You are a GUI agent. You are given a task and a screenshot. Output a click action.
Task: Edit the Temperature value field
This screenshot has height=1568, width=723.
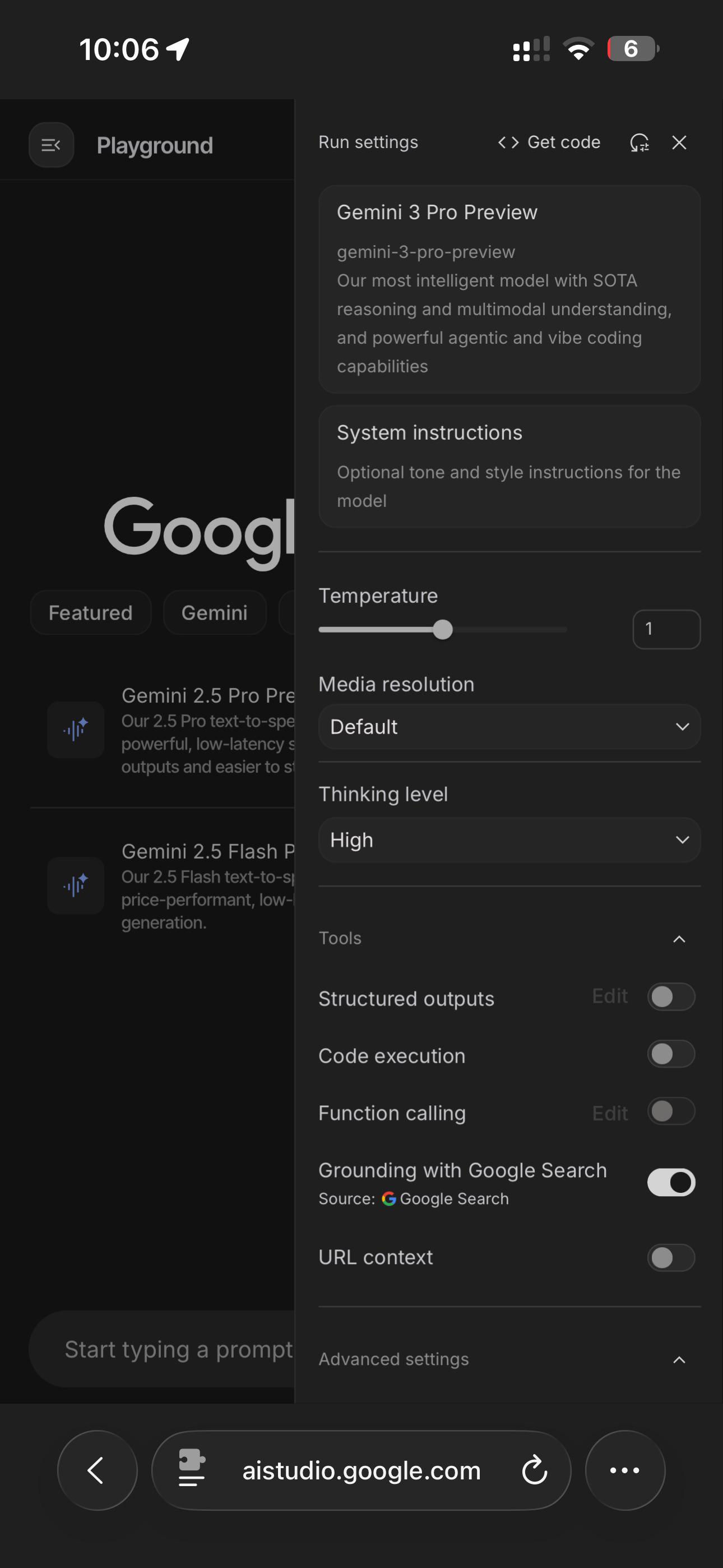pyautogui.click(x=666, y=629)
